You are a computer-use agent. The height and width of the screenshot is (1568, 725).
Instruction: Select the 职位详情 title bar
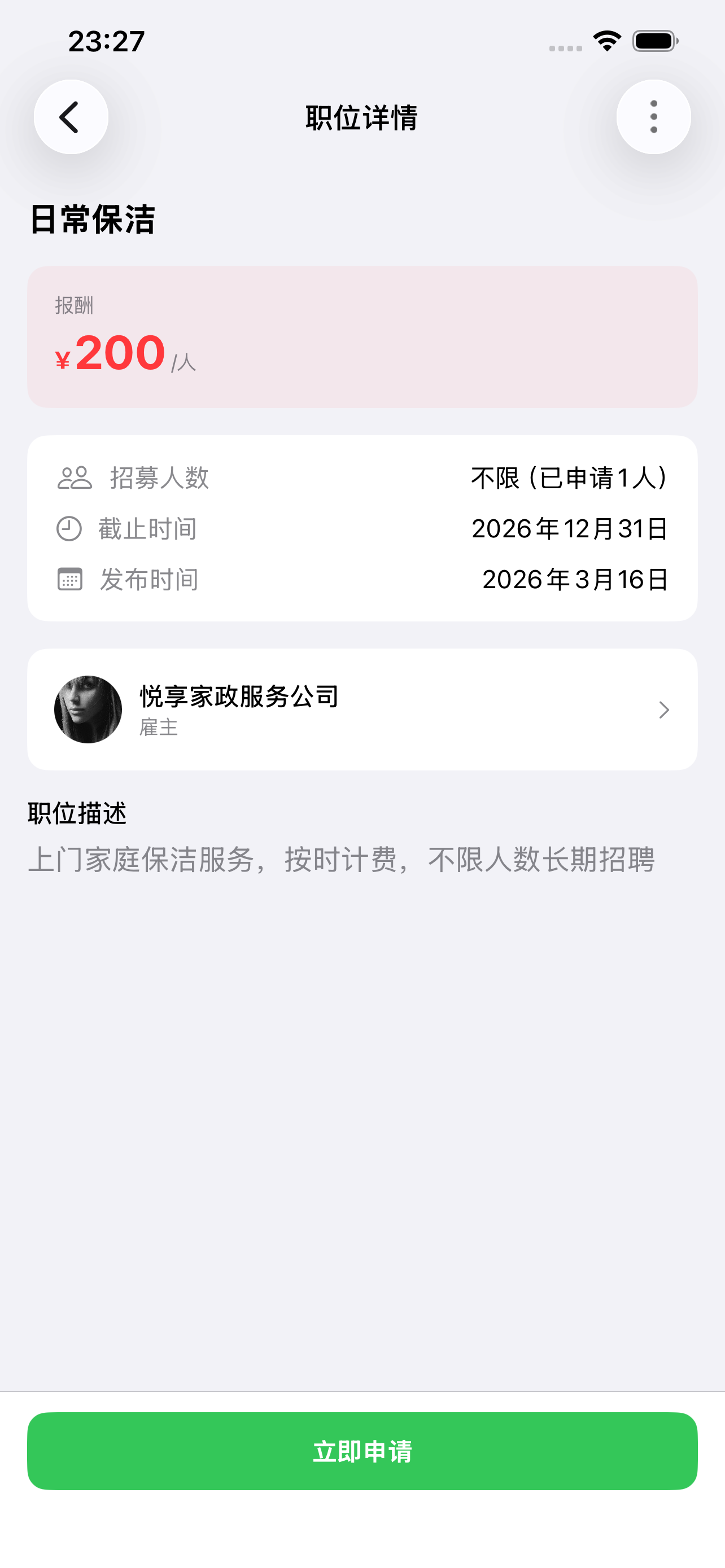(362, 117)
